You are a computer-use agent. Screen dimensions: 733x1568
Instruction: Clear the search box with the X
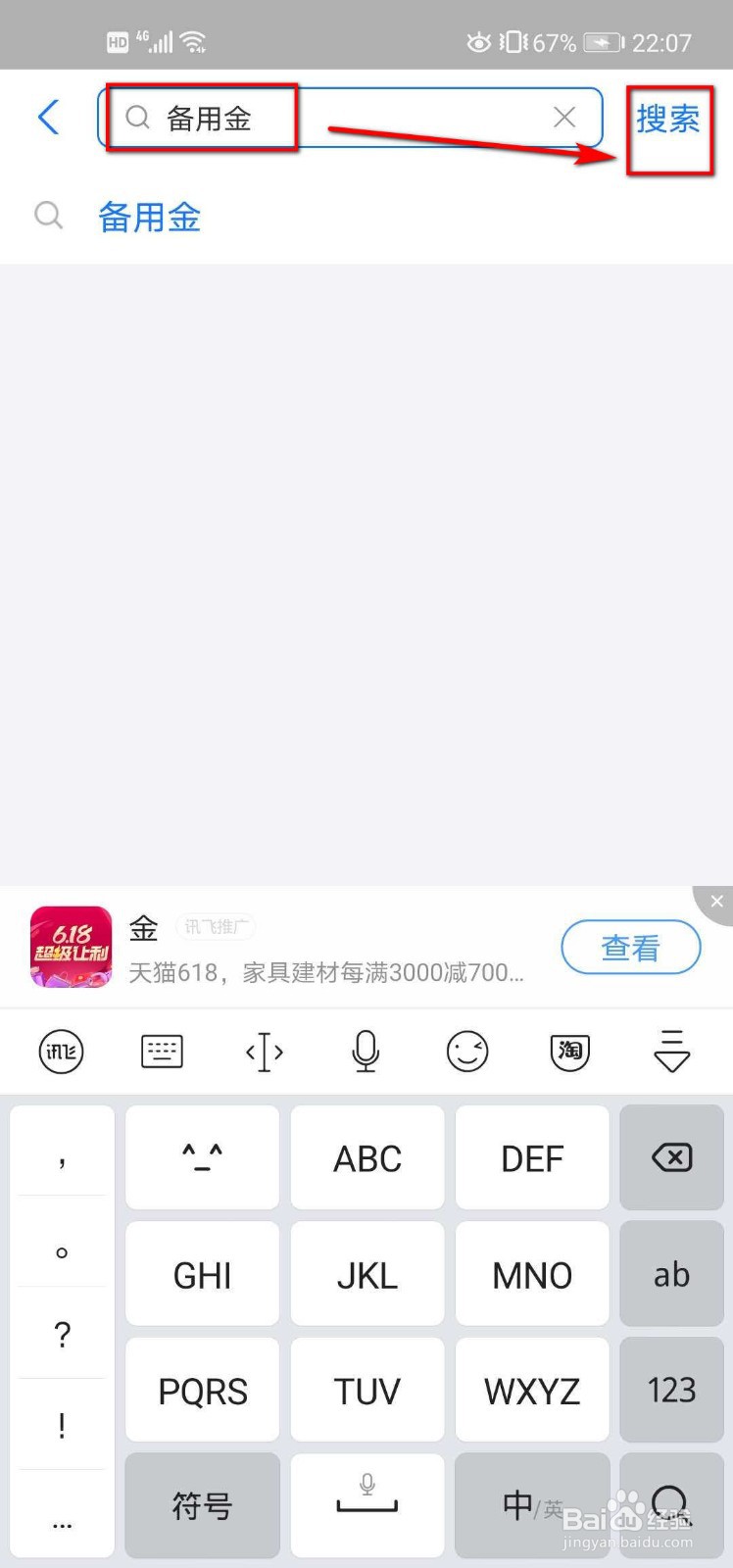(563, 117)
